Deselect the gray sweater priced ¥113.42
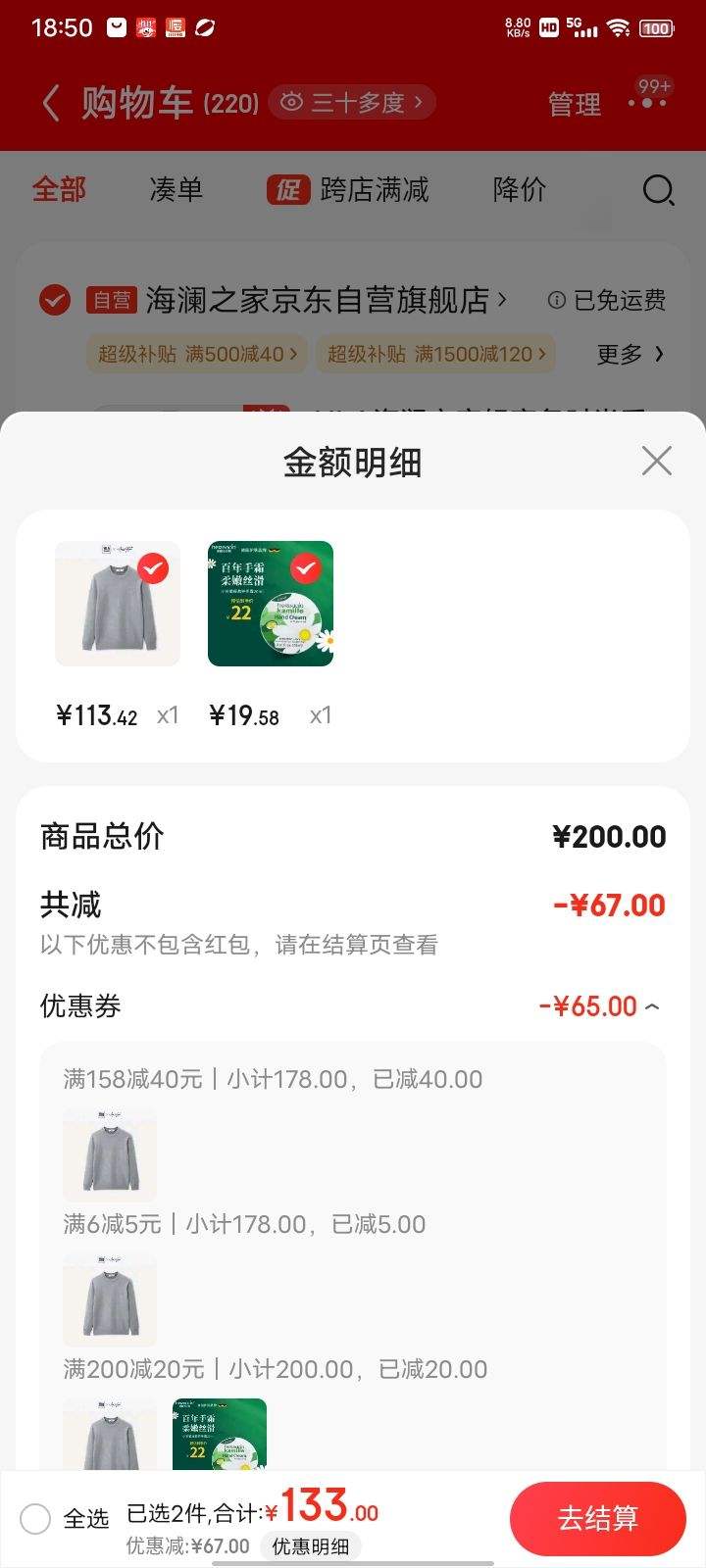706x1568 pixels. click(153, 569)
